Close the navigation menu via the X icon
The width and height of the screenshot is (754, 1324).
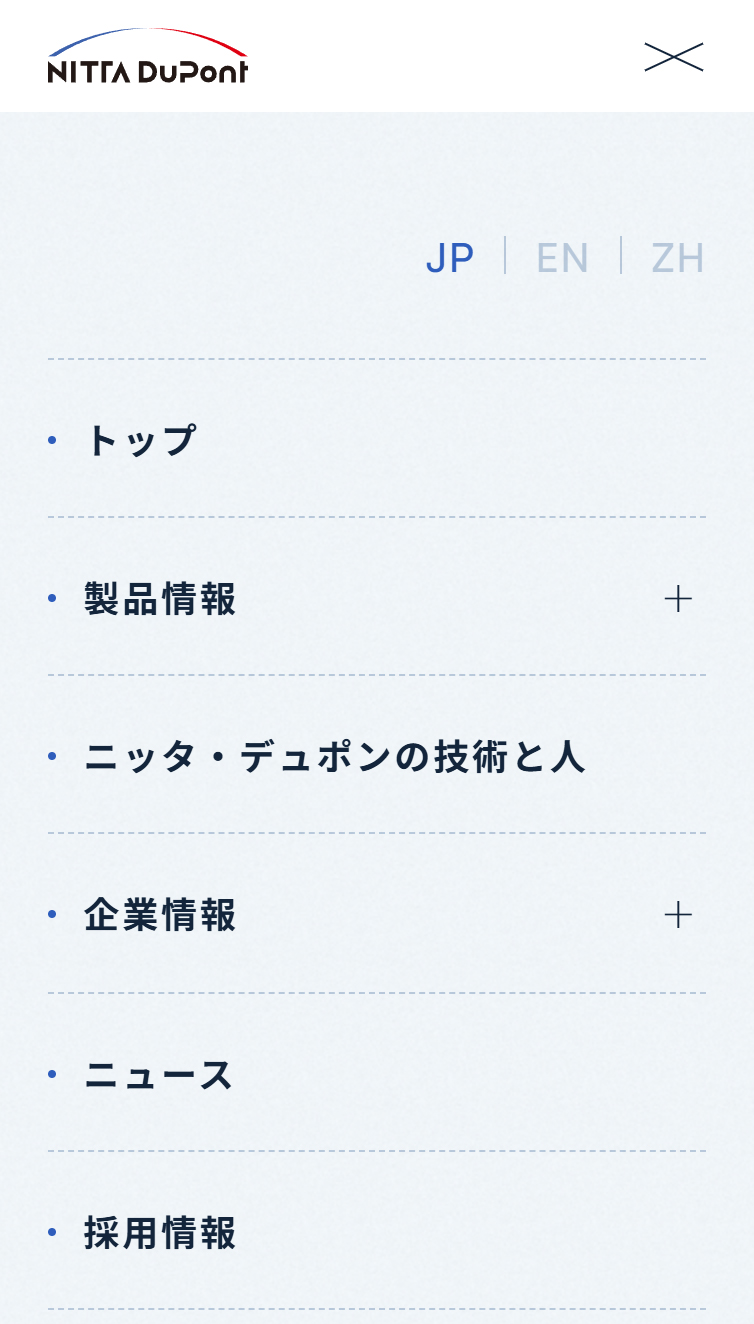pyautogui.click(x=674, y=58)
